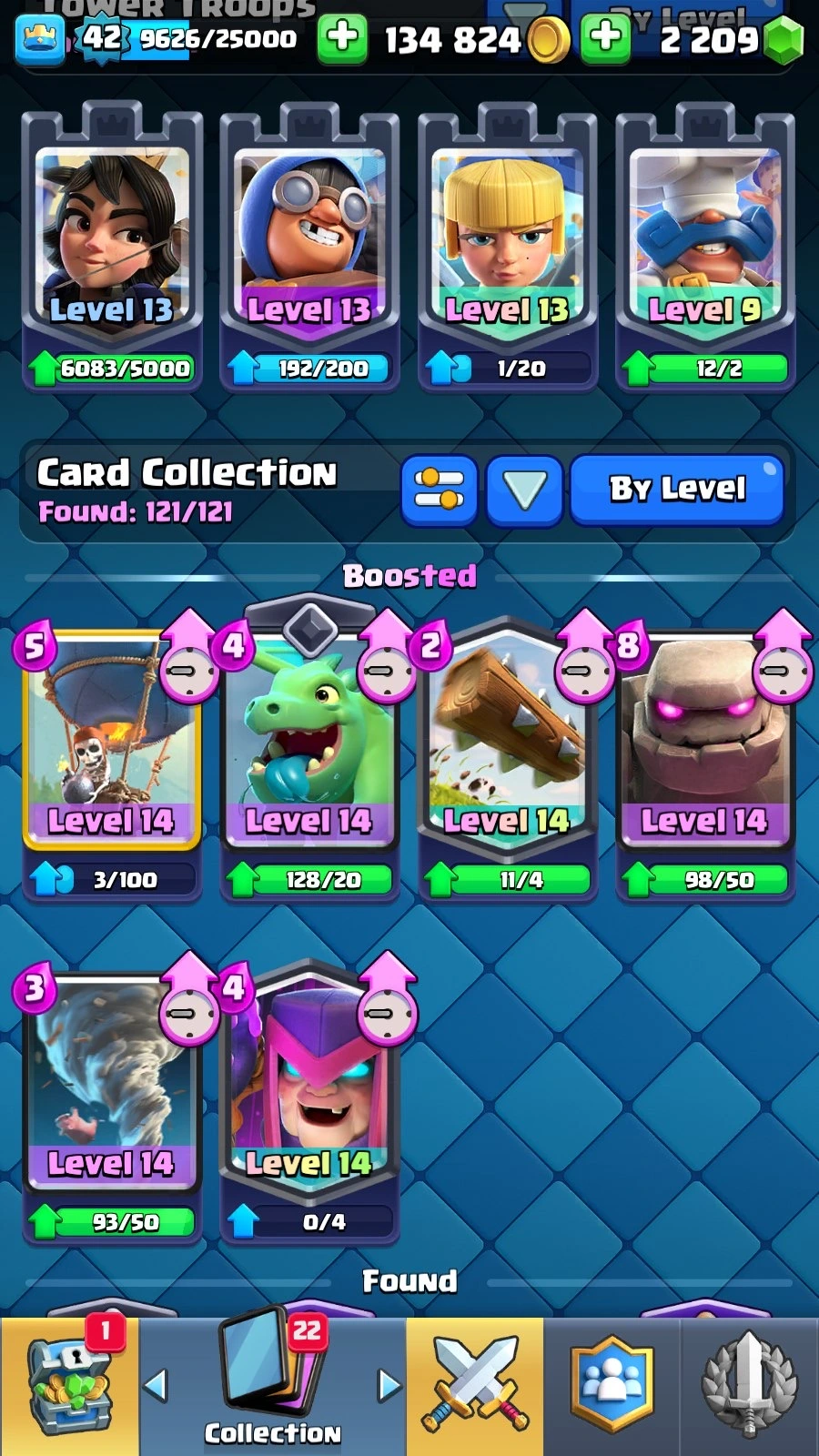Buy gems using the green plus button
Viewport: 819px width, 1456px height.
tap(605, 38)
